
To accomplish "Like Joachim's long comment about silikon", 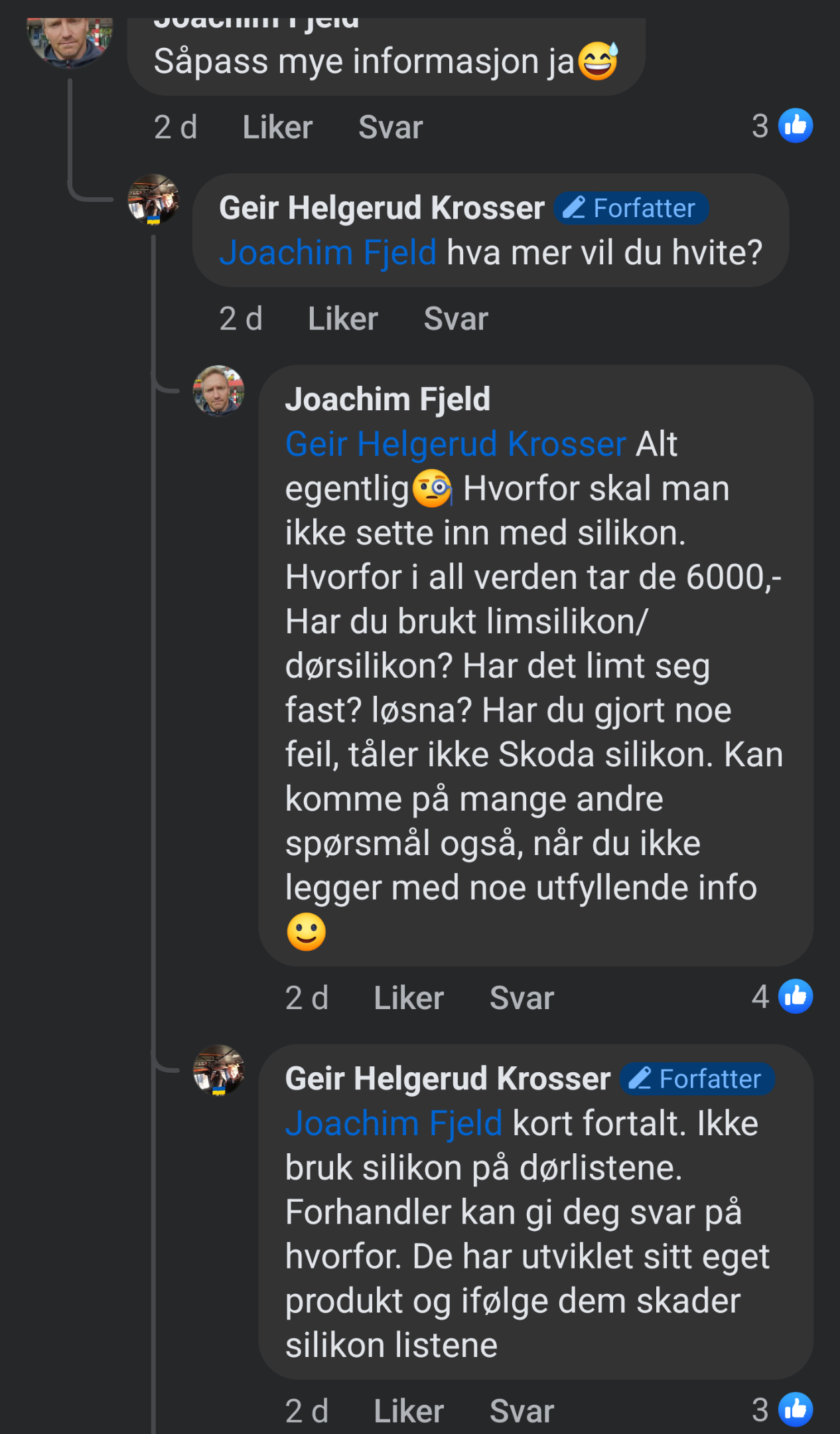I will coord(409,998).
